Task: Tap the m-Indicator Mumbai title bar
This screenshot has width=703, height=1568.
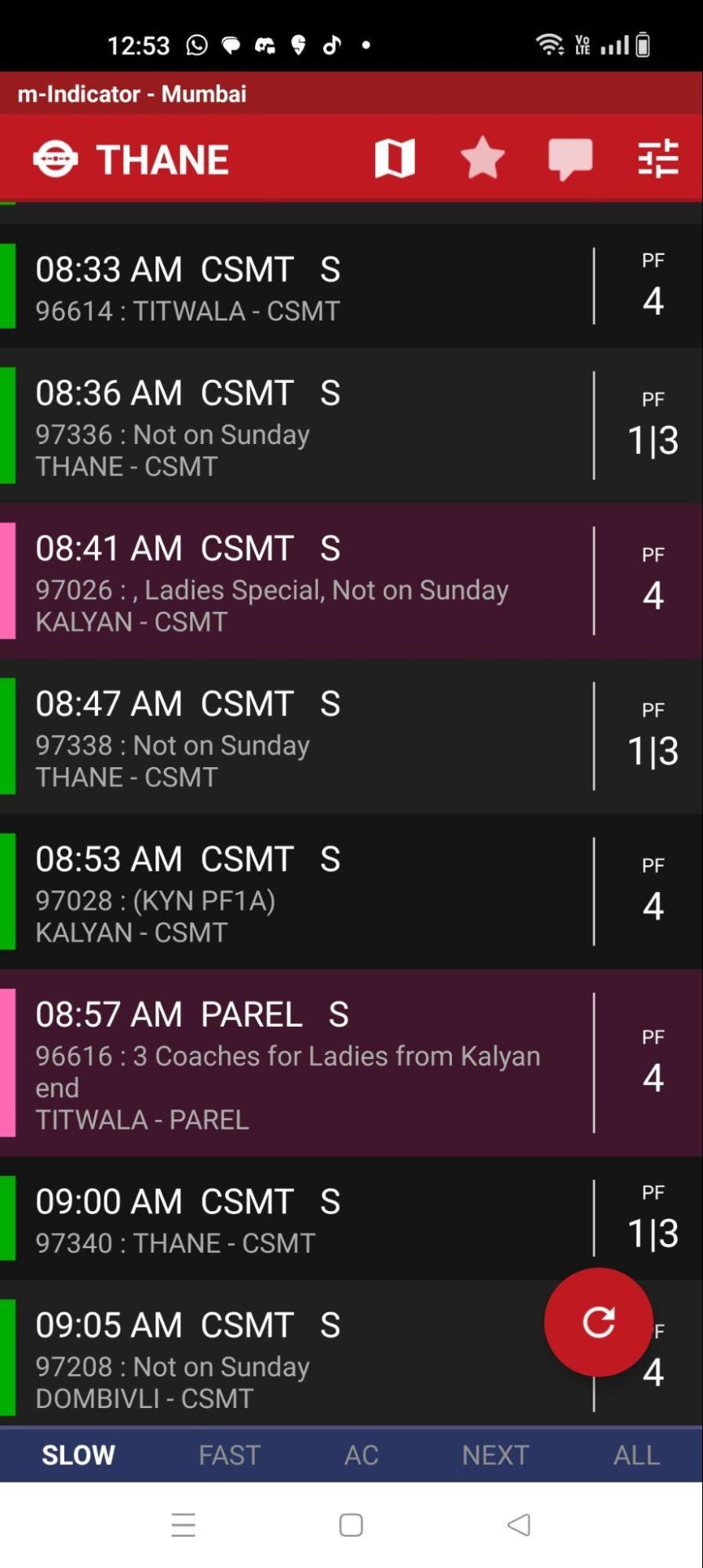Action: 131,93
